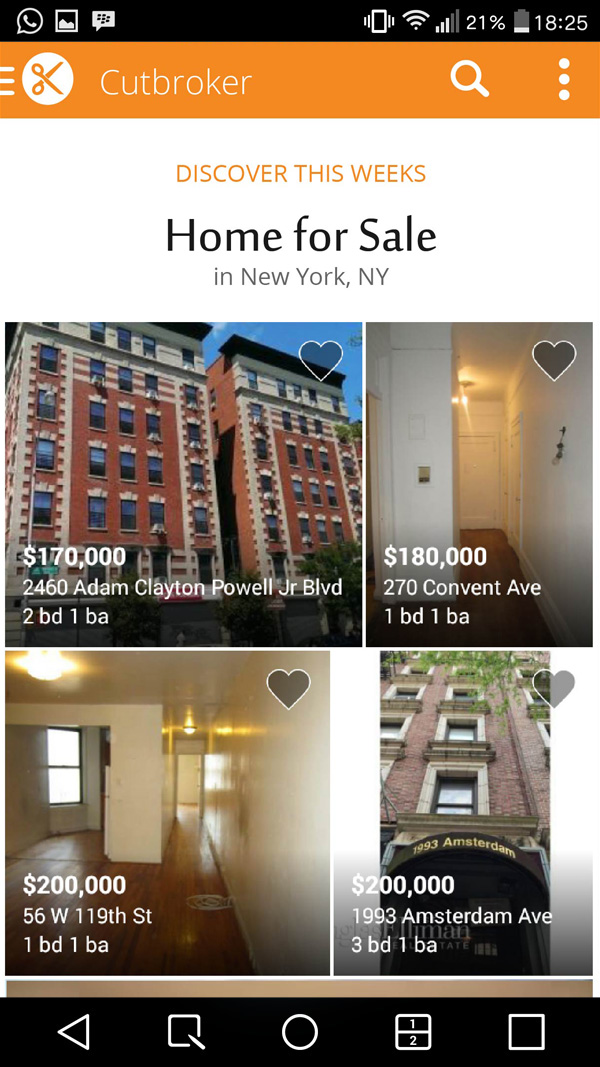Like the 56 W 119th St home
This screenshot has width=600, height=1067.
[x=288, y=689]
